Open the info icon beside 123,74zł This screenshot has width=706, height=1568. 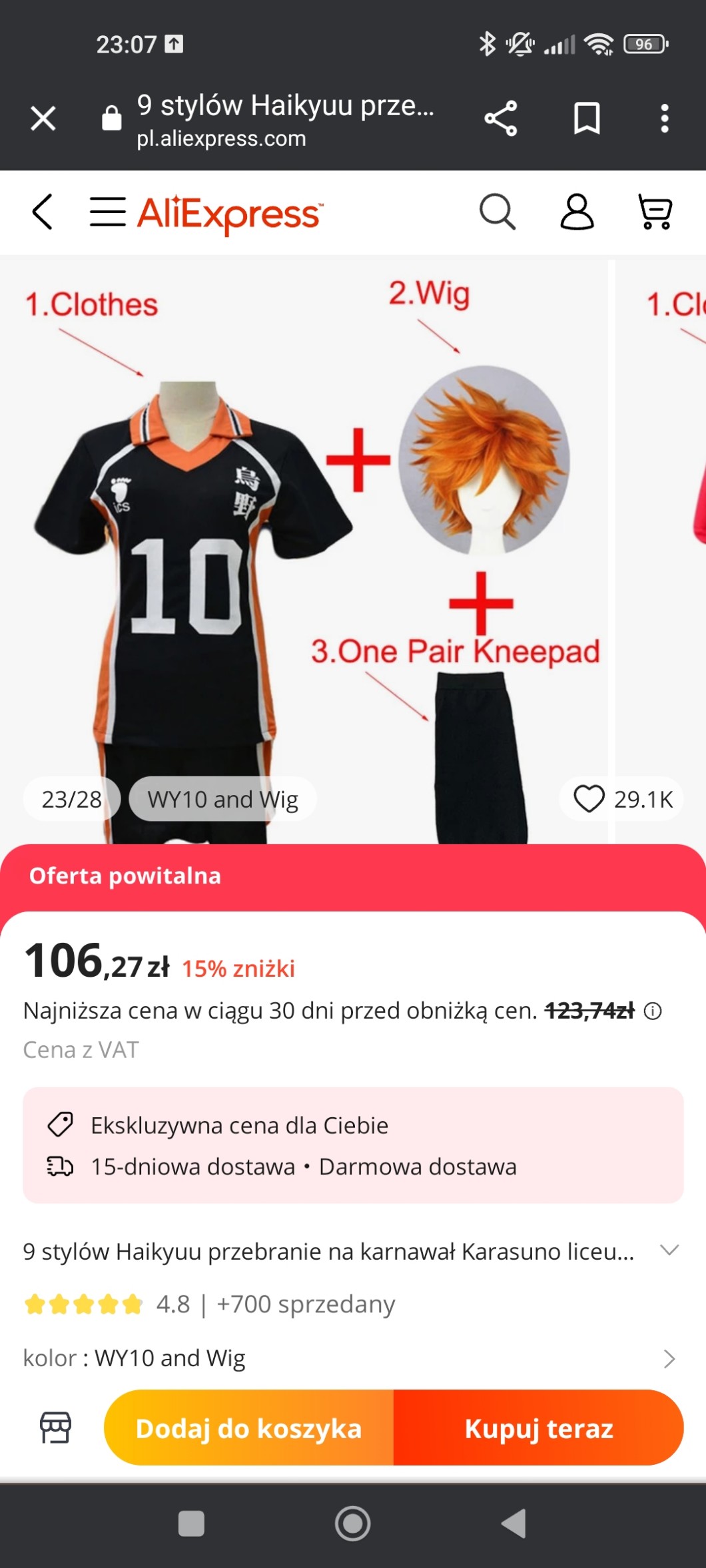653,1011
